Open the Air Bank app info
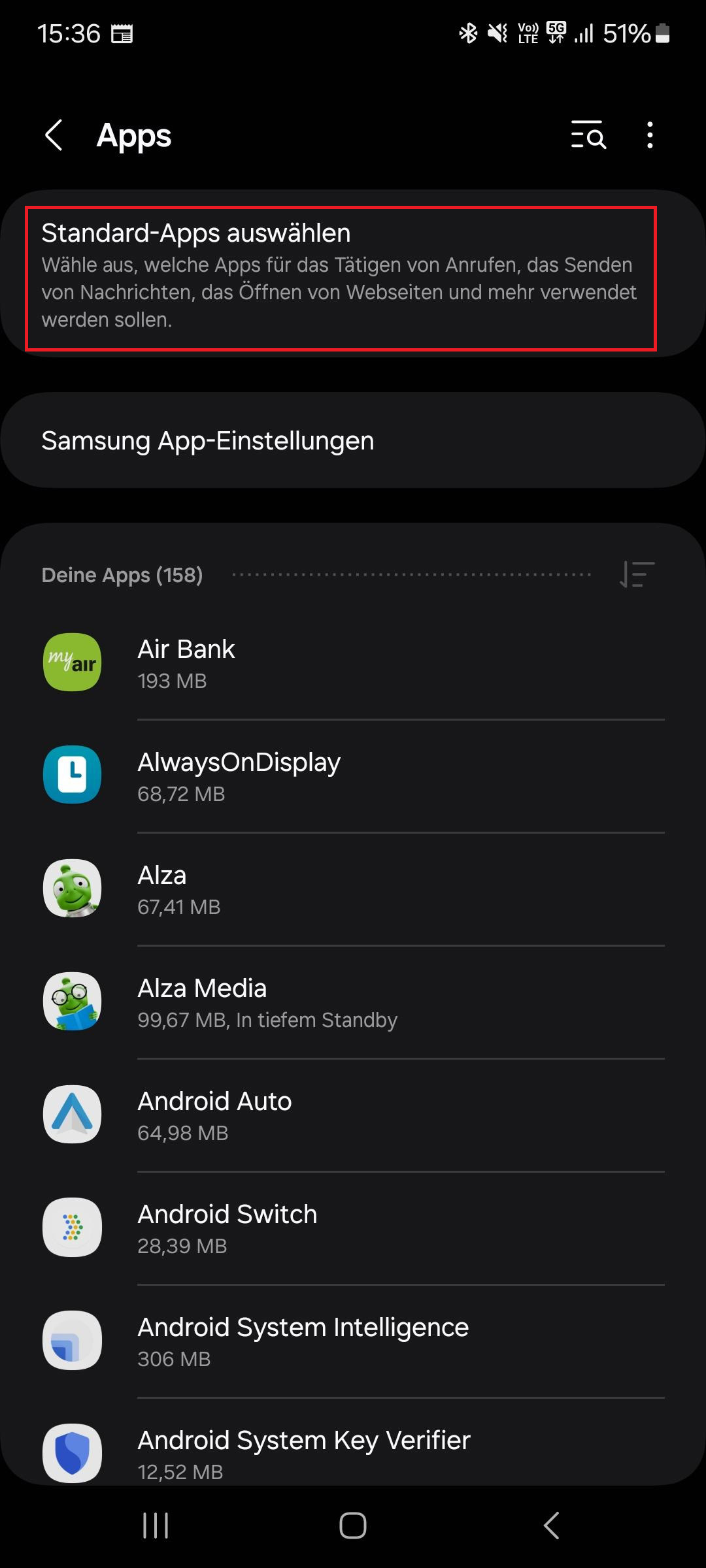Screen dimensions: 706x1568 pos(186,662)
